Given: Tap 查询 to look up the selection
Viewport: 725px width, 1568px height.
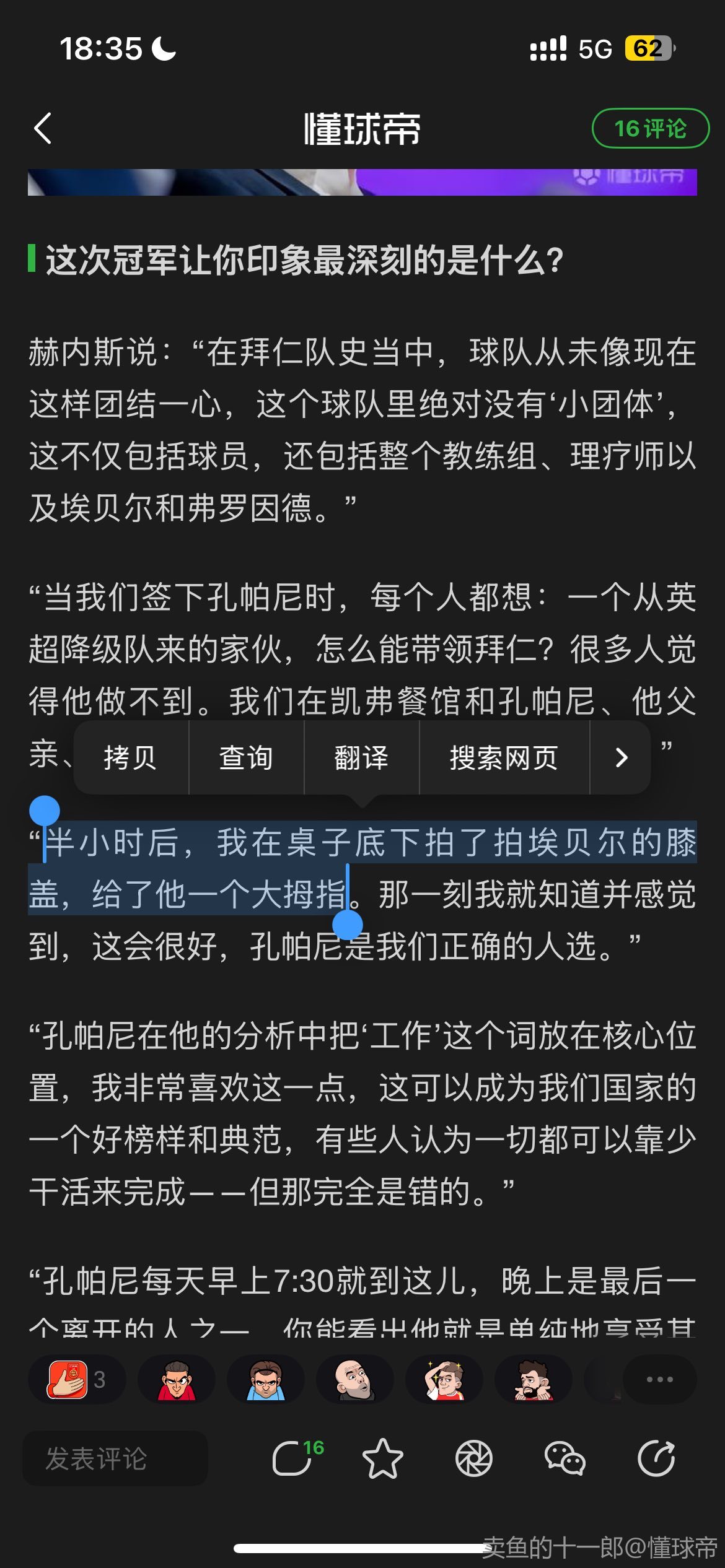Looking at the screenshot, I should [x=246, y=757].
